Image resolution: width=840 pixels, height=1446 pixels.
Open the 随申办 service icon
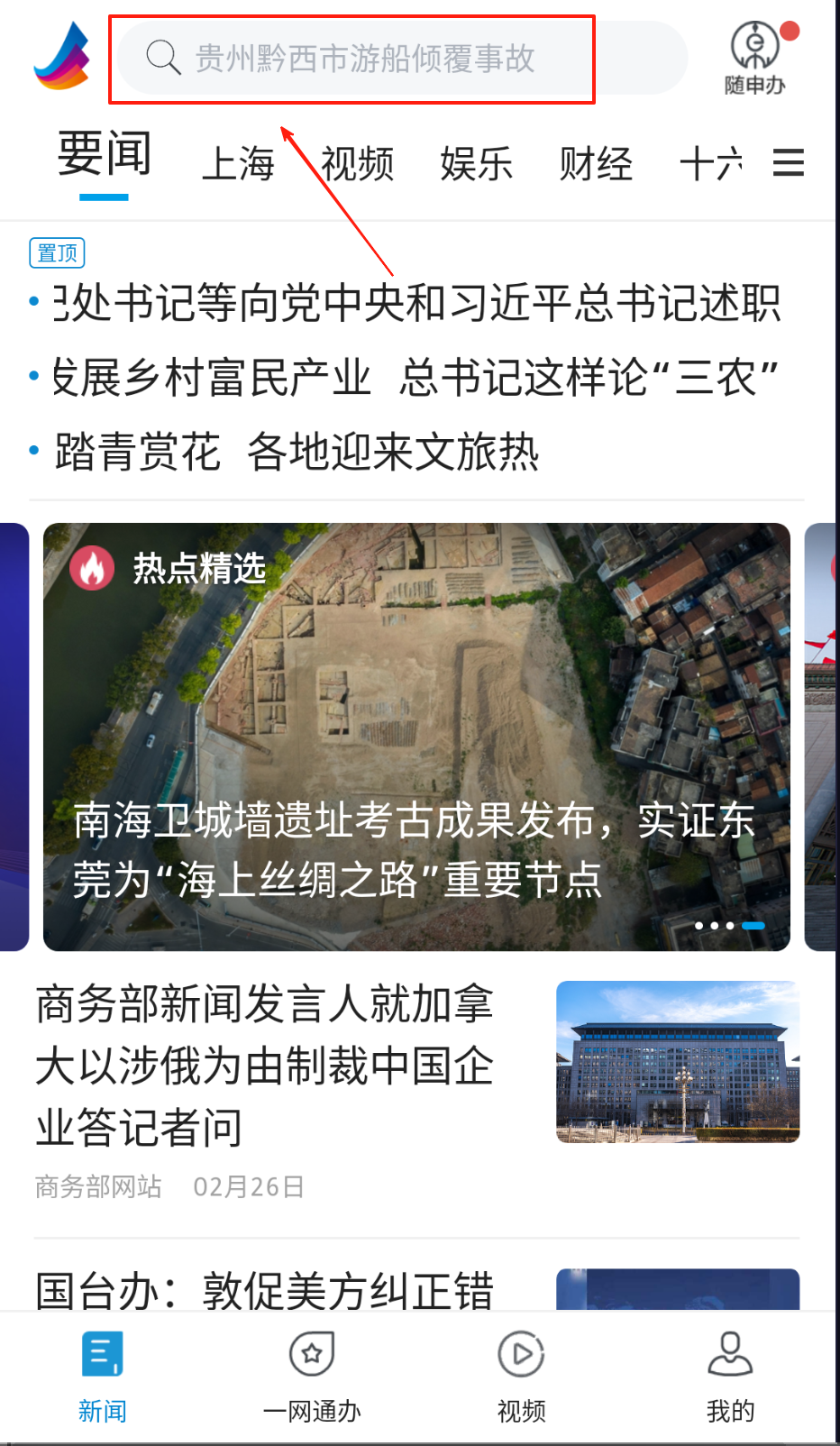pyautogui.click(x=755, y=58)
